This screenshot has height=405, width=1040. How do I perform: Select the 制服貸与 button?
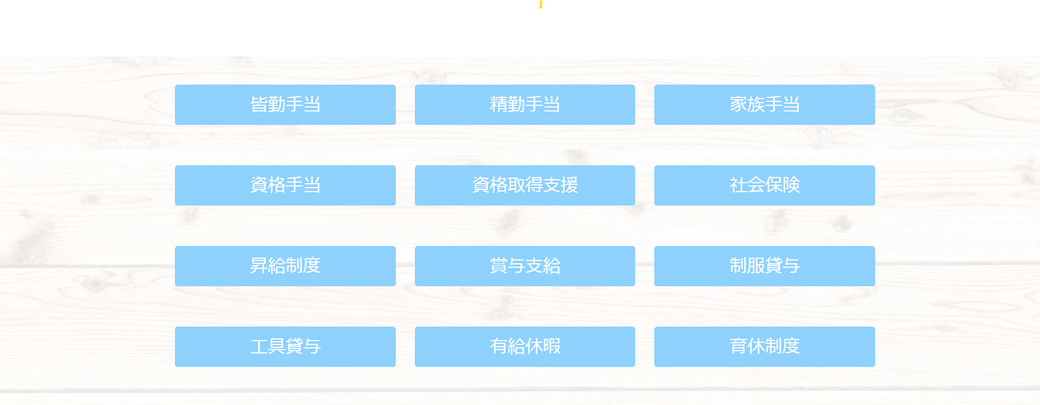click(764, 266)
